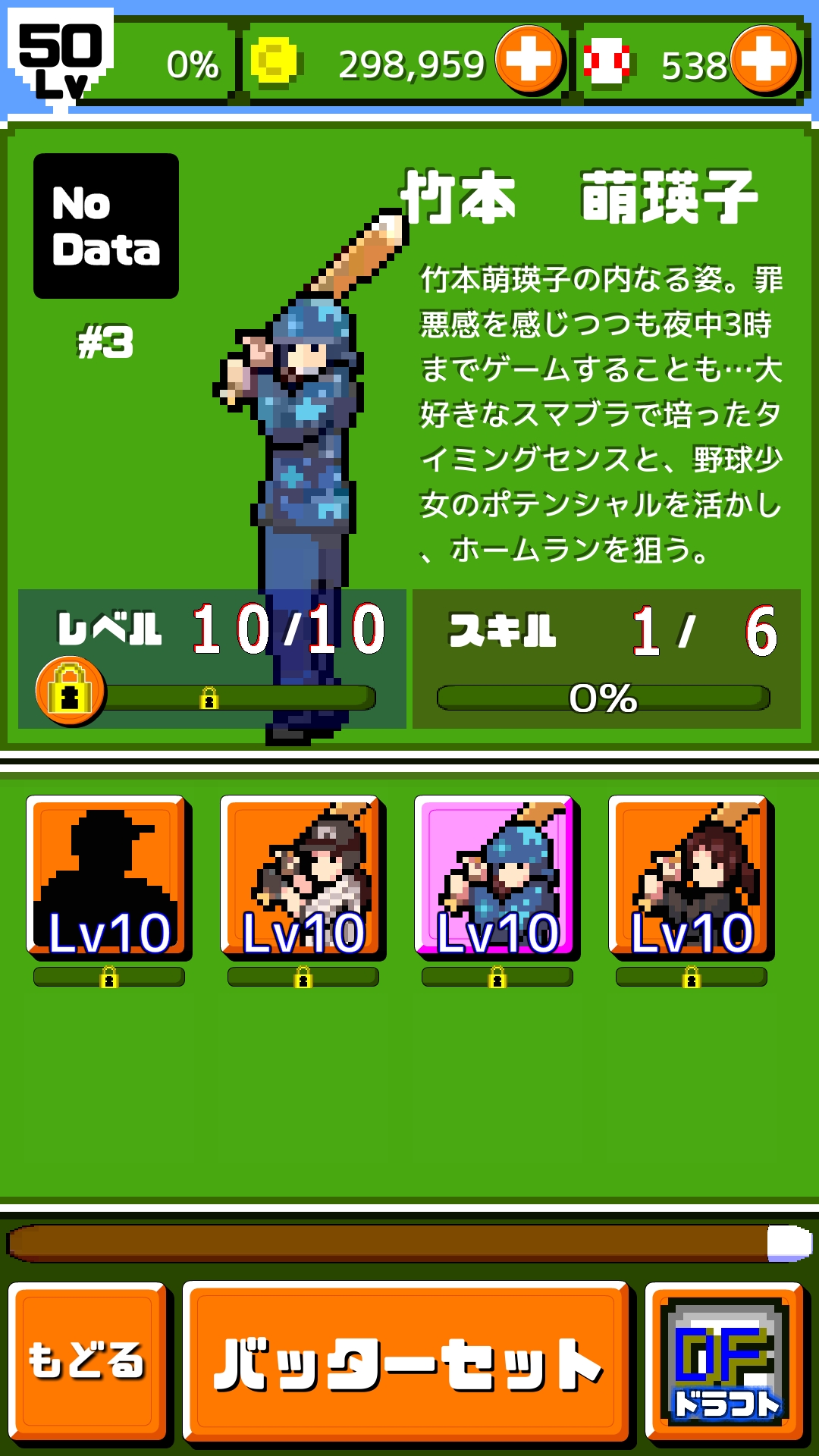Image resolution: width=819 pixels, height=1456 pixels.
Task: Select the blue camo batter card
Action: tap(494, 875)
